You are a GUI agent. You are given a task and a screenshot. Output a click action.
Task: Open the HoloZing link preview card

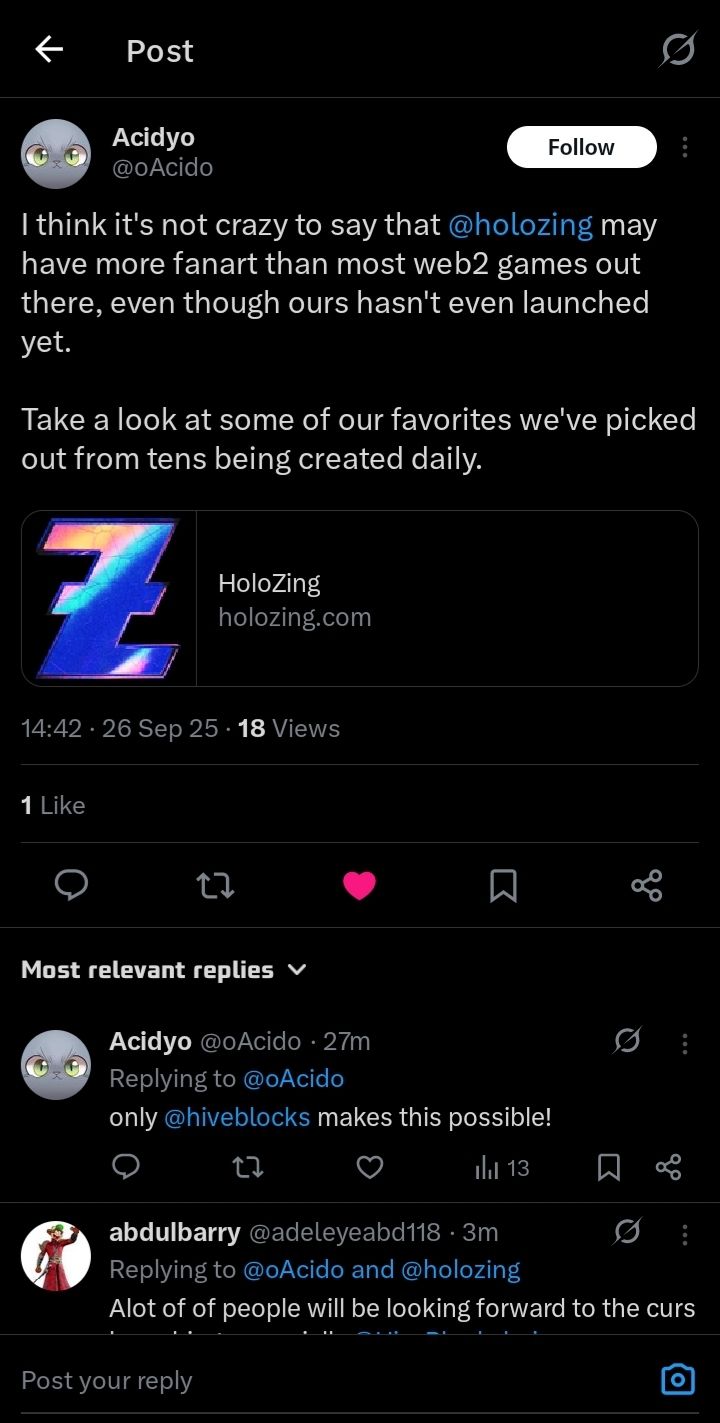coord(360,598)
